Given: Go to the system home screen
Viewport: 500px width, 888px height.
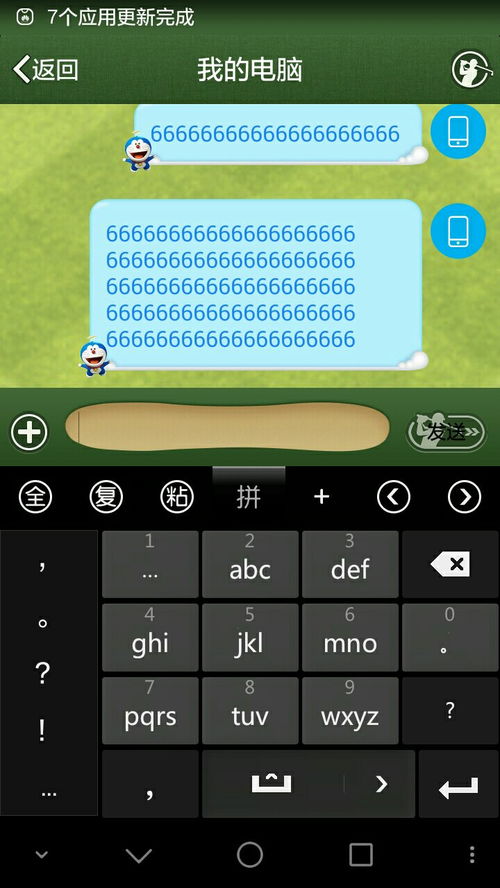Looking at the screenshot, I should coord(250,855).
